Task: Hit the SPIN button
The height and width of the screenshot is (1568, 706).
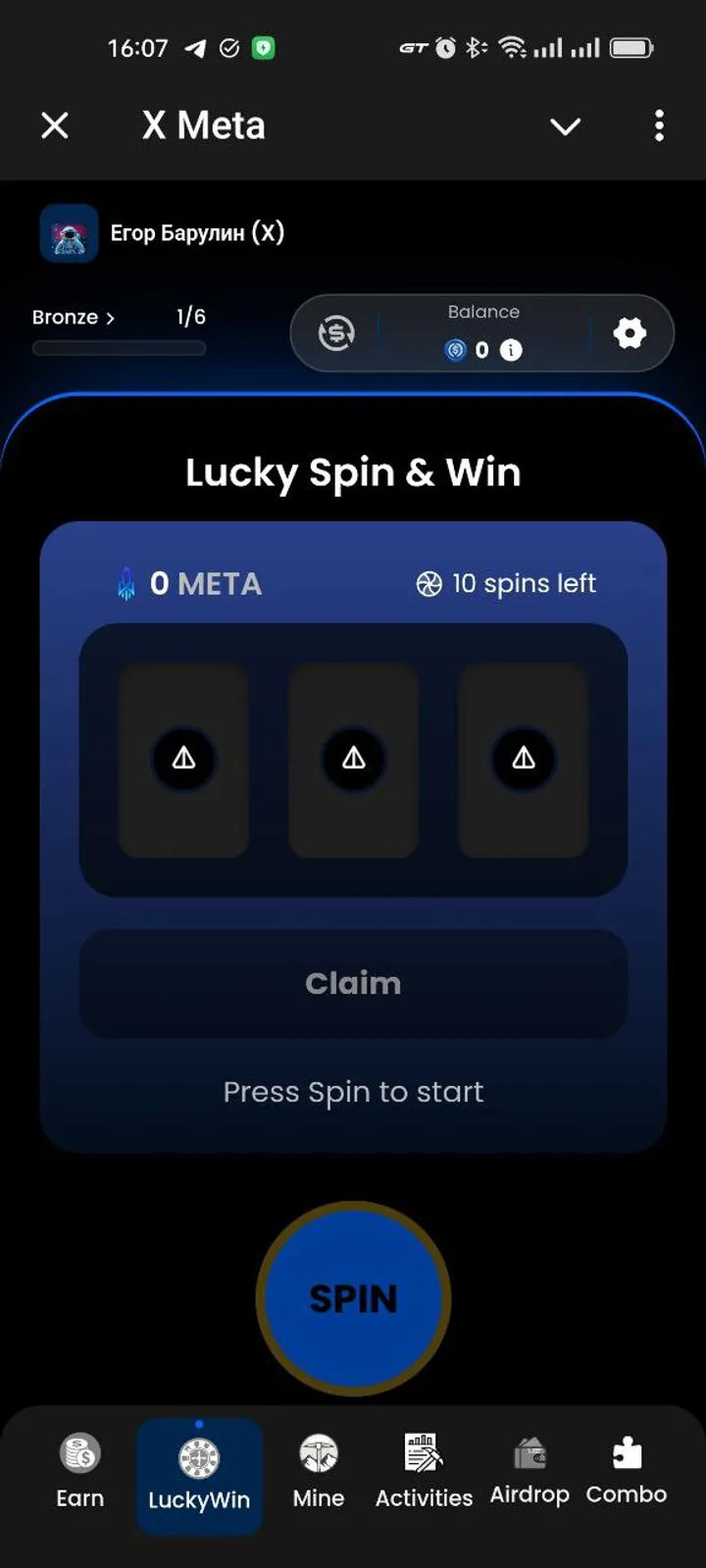Action: [353, 1298]
